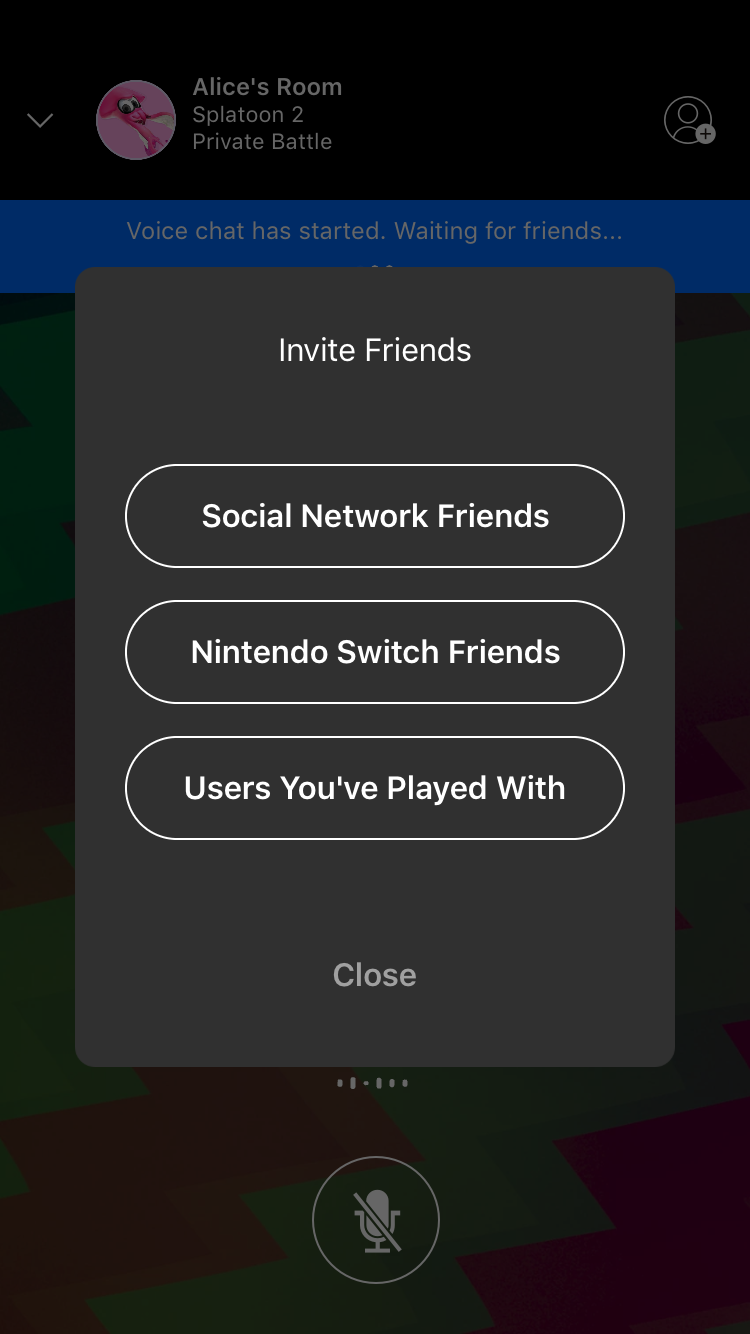Collapse the room with the down chevron
Screen dimensions: 750x1334
pos(40,121)
